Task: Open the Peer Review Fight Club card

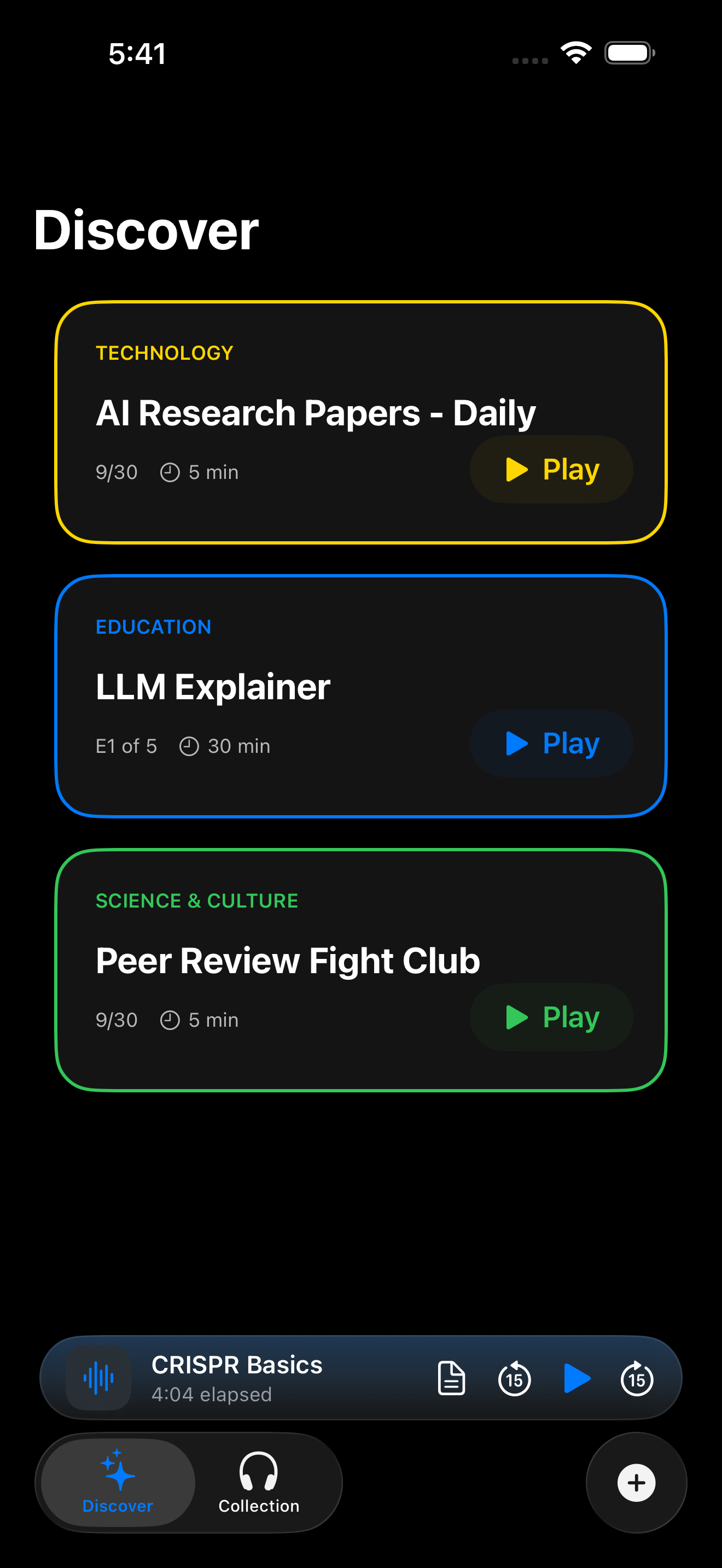Action: (x=361, y=970)
